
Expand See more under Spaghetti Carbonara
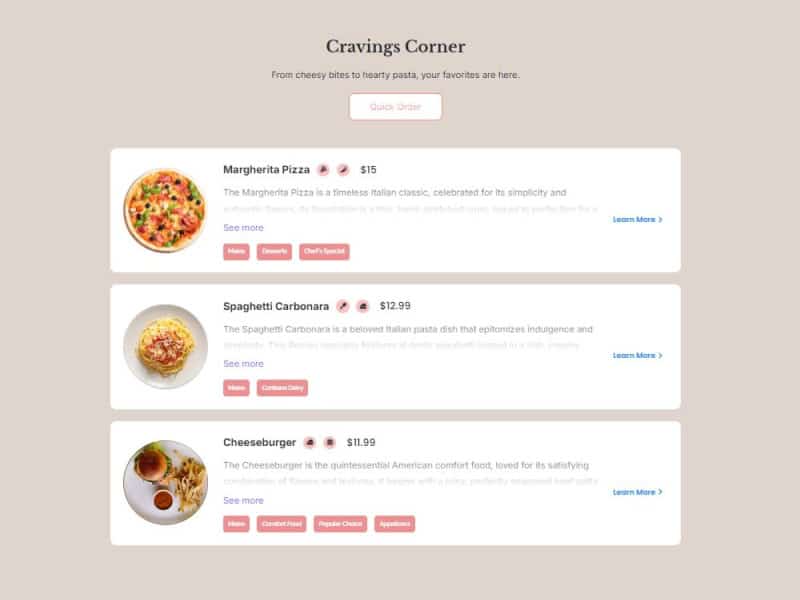[243, 364]
